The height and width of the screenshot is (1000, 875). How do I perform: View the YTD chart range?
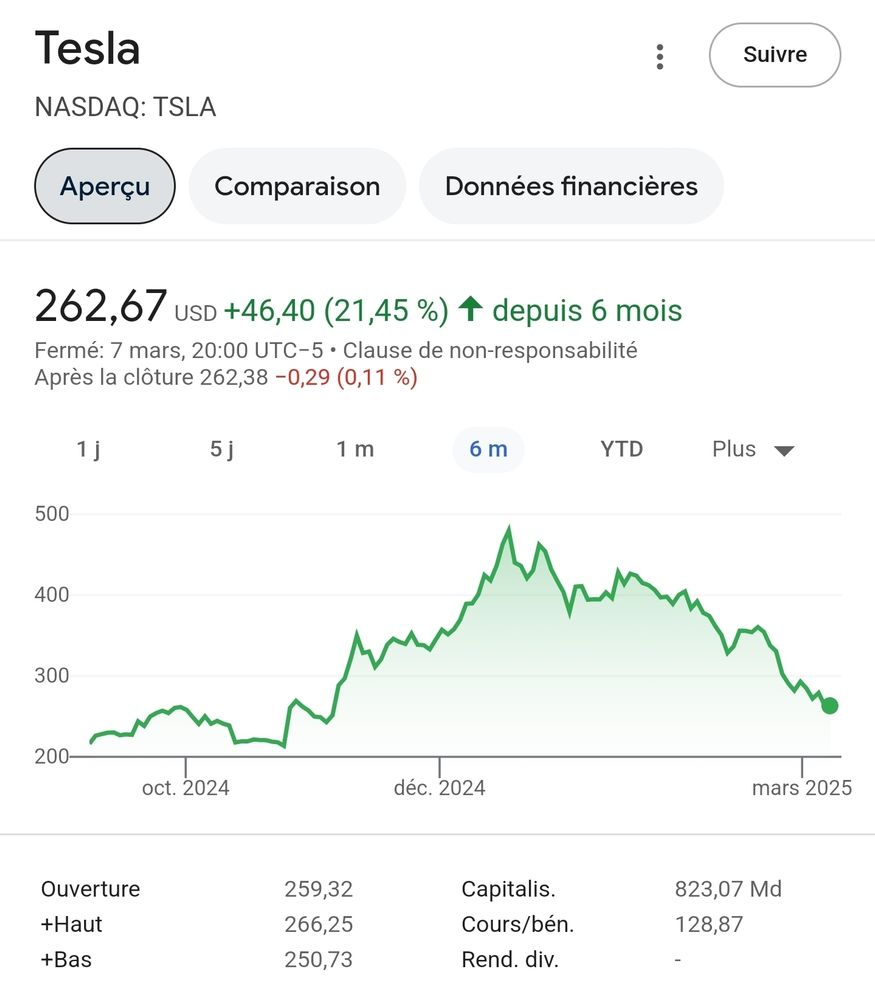(621, 449)
